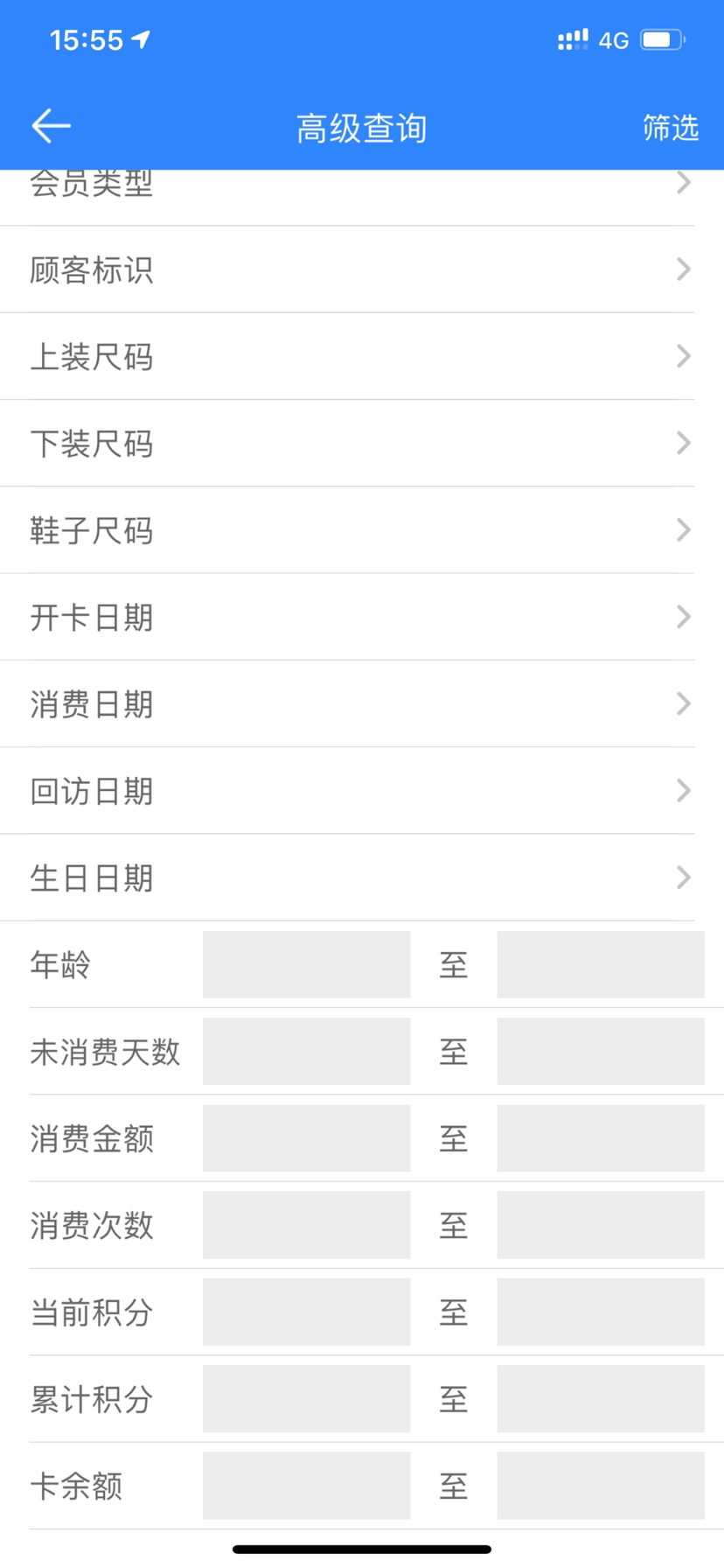Open 回访日期 row
Viewport: 724px width, 1568px height.
tap(350, 791)
